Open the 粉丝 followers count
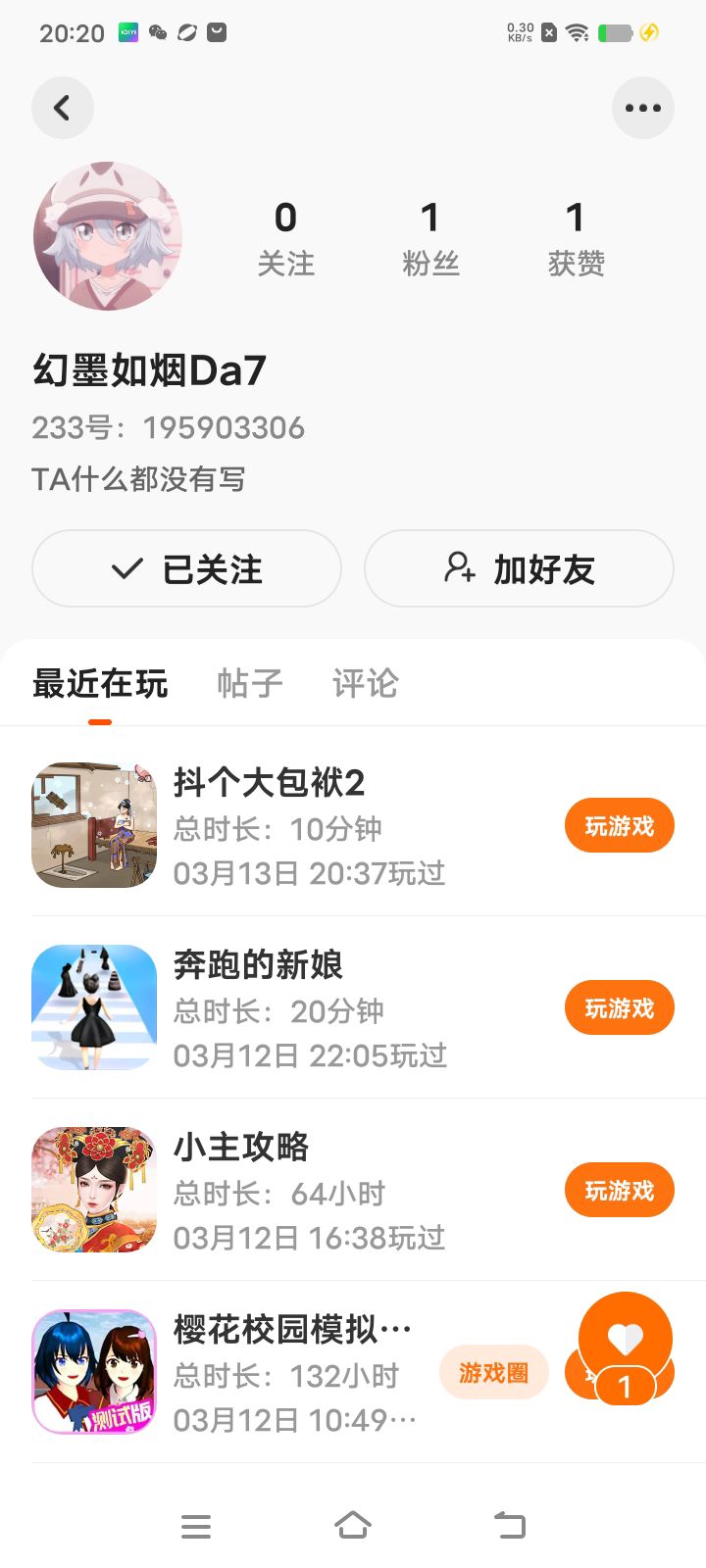Image resolution: width=706 pixels, height=1568 pixels. [430, 238]
